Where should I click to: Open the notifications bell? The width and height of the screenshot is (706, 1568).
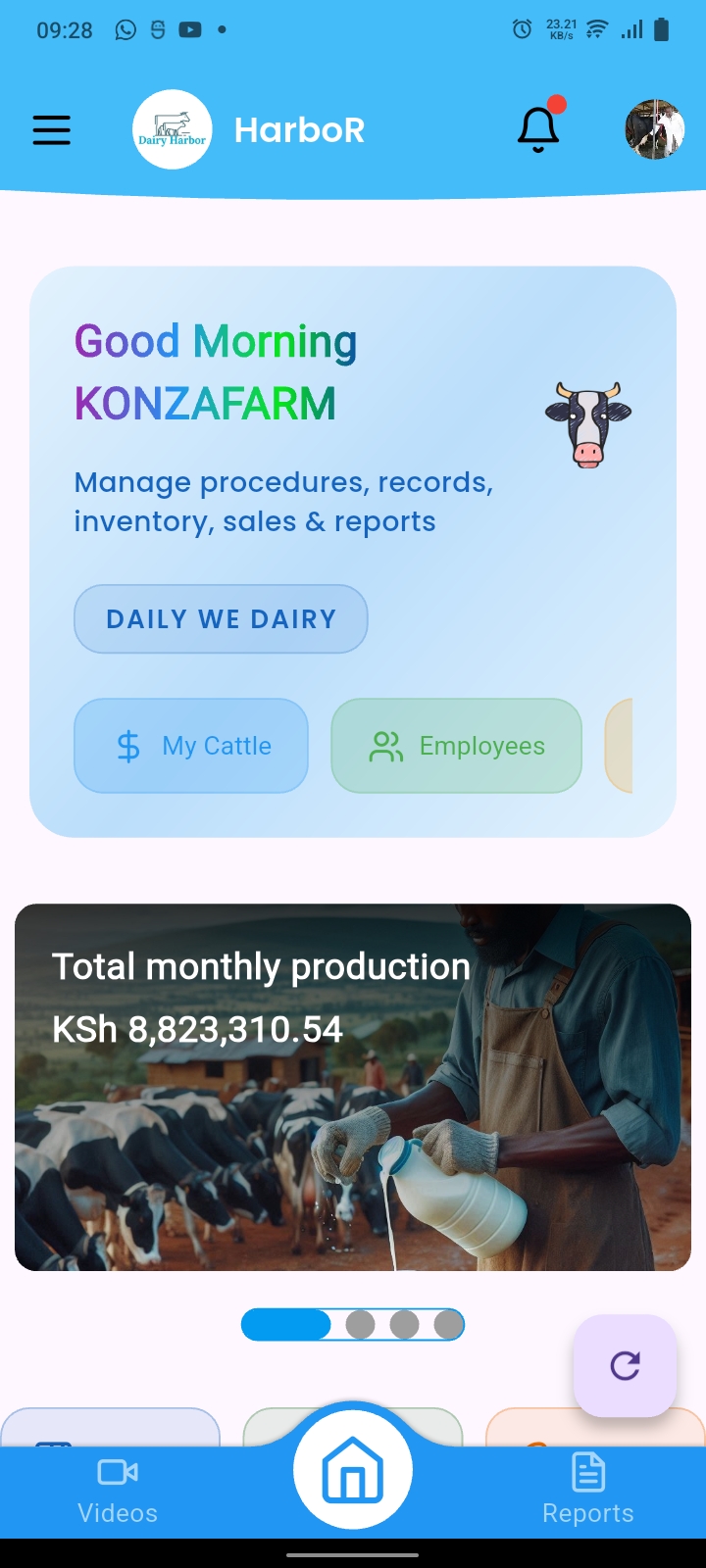(x=538, y=129)
